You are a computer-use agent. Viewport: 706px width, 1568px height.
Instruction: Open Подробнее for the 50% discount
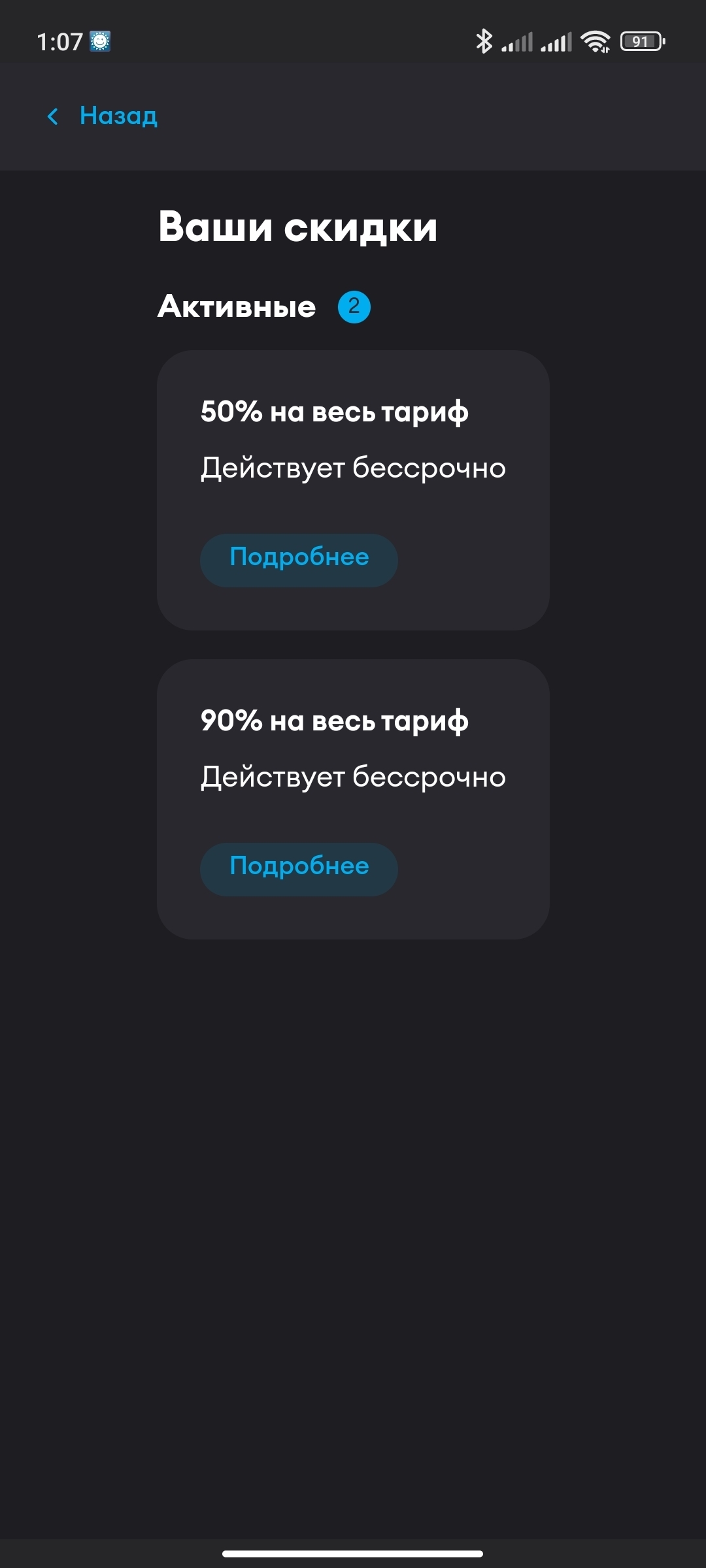299,560
